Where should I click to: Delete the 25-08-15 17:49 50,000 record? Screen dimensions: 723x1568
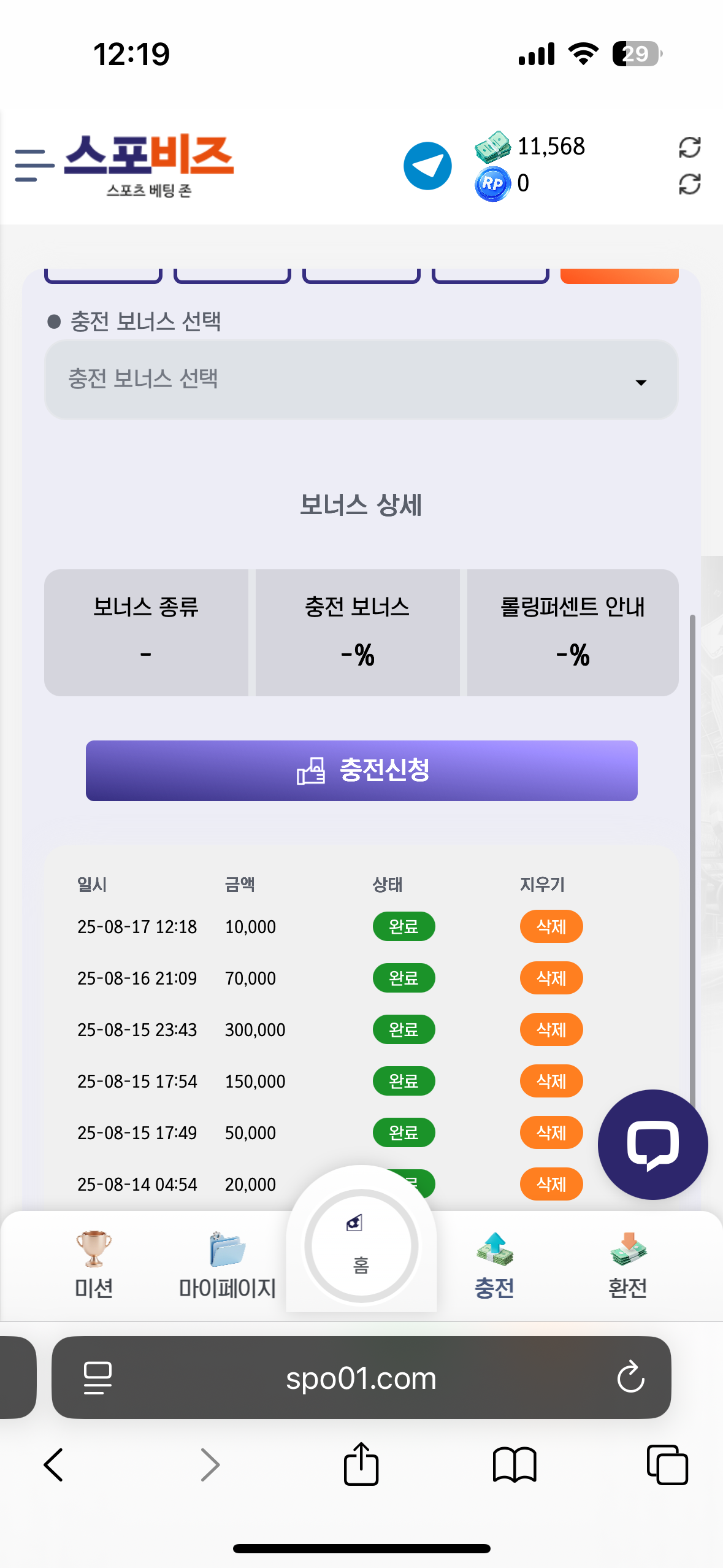click(551, 1132)
